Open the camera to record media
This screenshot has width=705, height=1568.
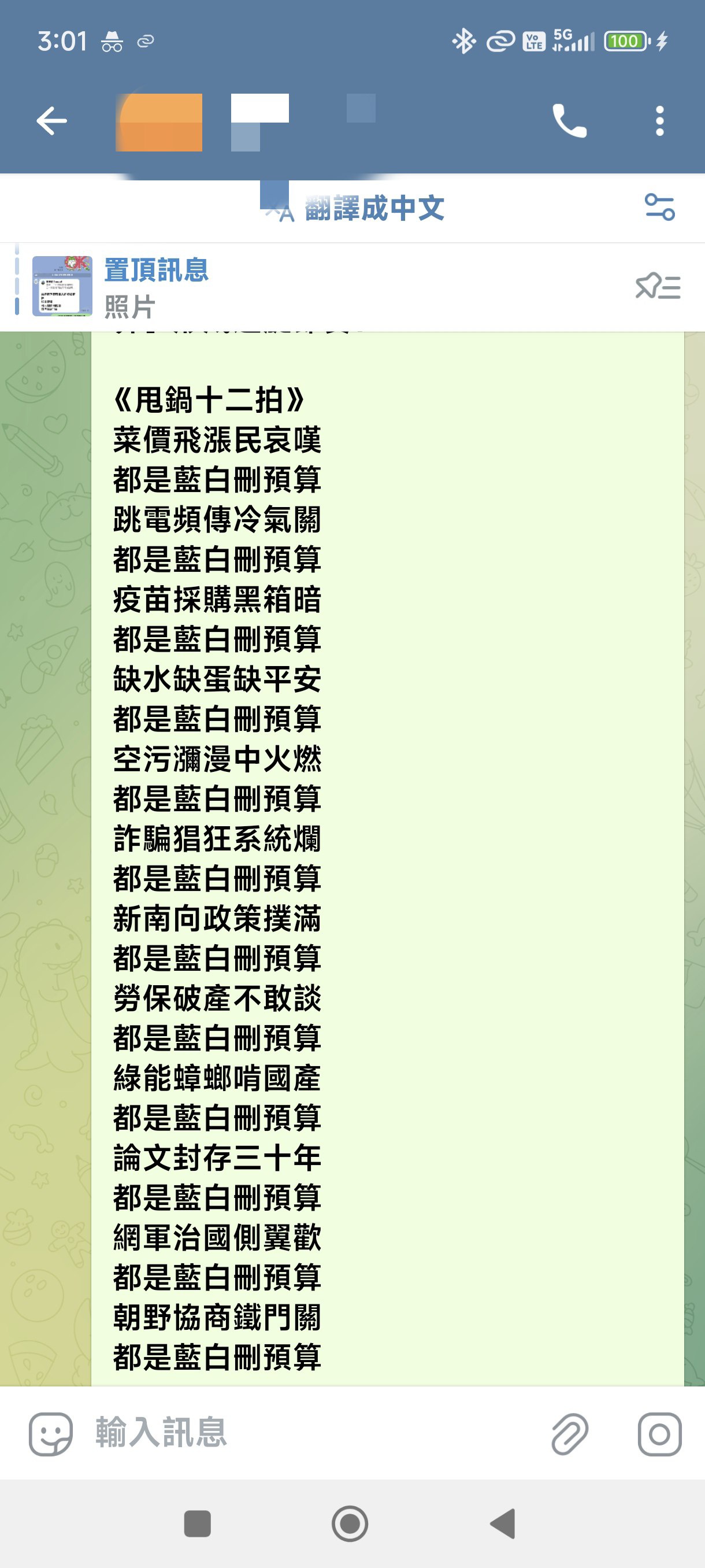(659, 1433)
